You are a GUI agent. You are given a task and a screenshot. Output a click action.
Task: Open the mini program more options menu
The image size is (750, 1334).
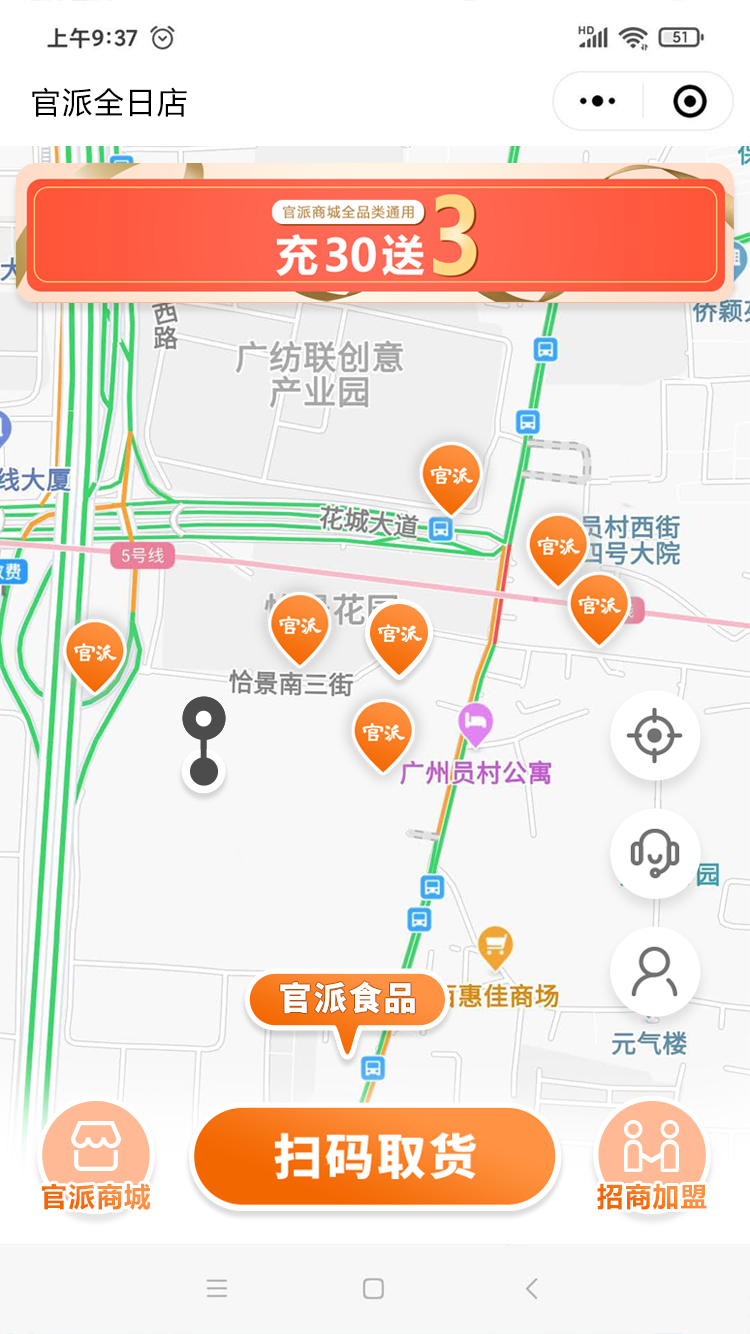tap(598, 101)
